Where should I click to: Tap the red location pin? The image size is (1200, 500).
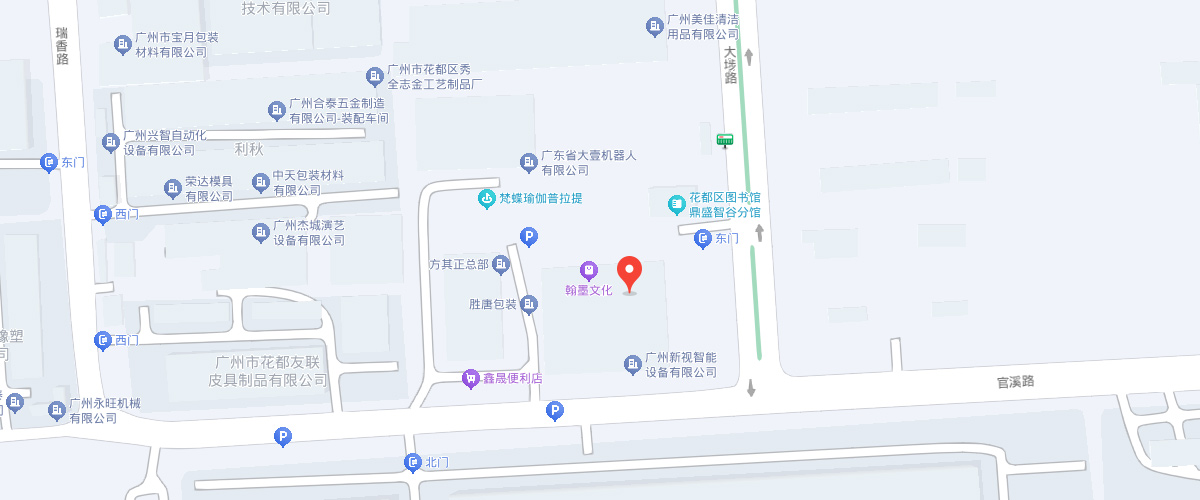click(629, 272)
